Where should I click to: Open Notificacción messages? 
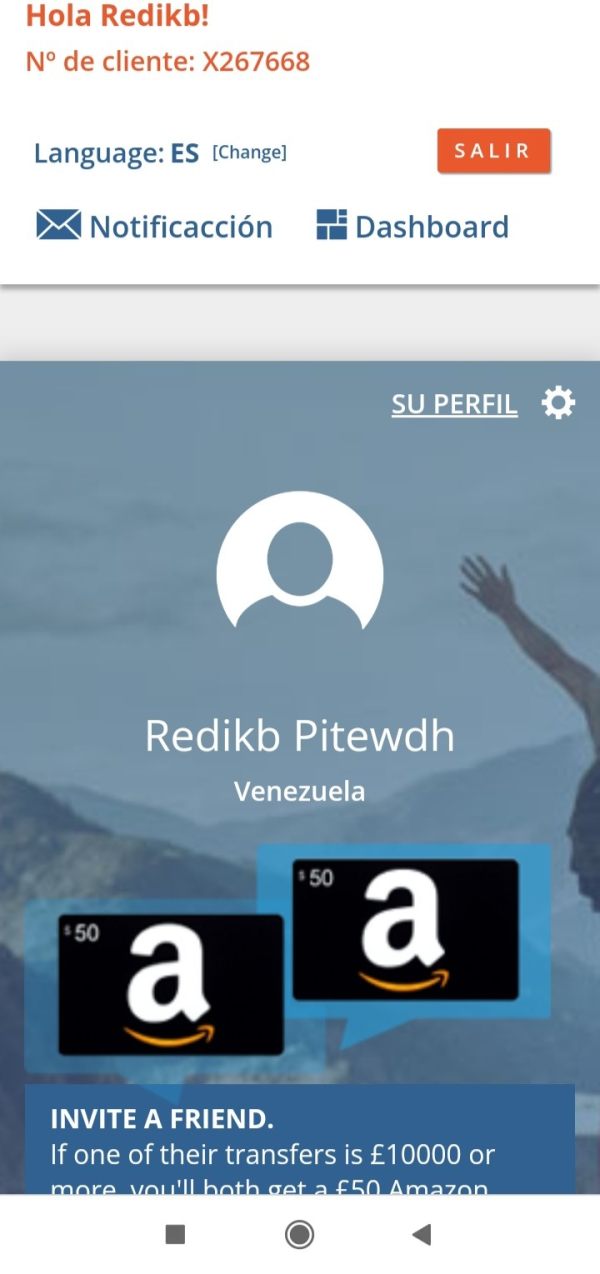click(154, 226)
